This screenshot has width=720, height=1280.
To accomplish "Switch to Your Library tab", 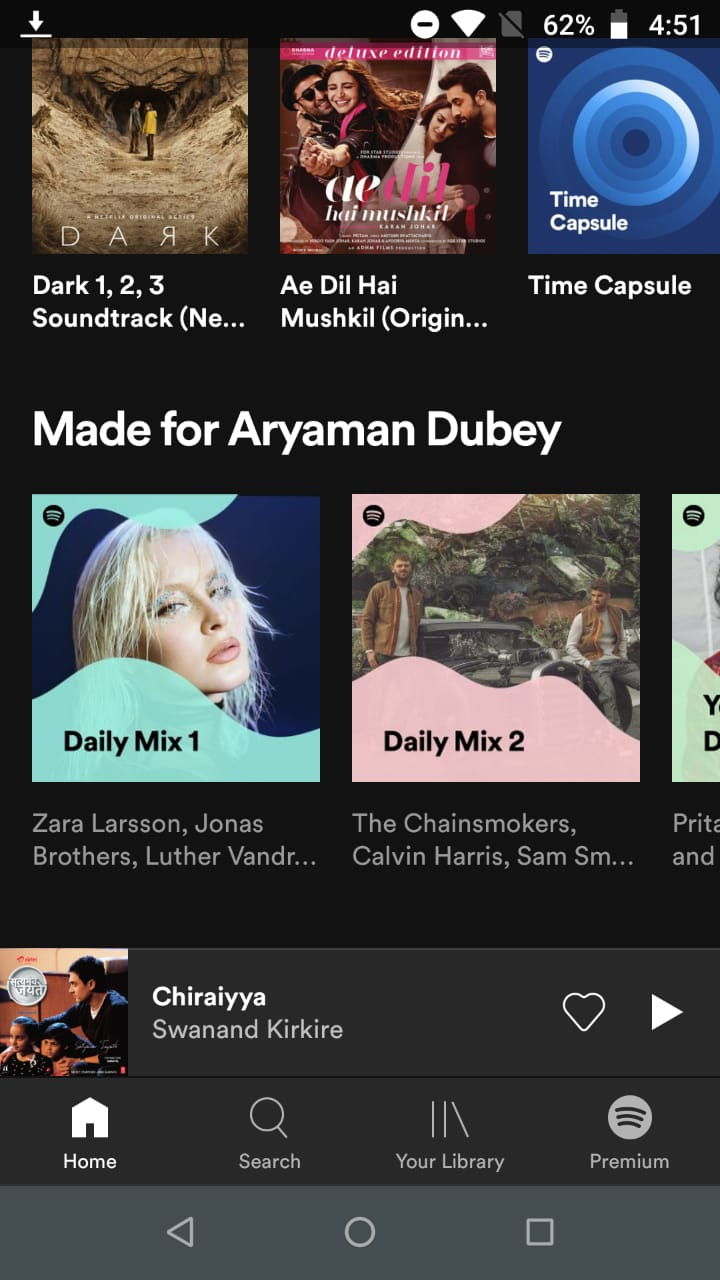I will 450,1134.
